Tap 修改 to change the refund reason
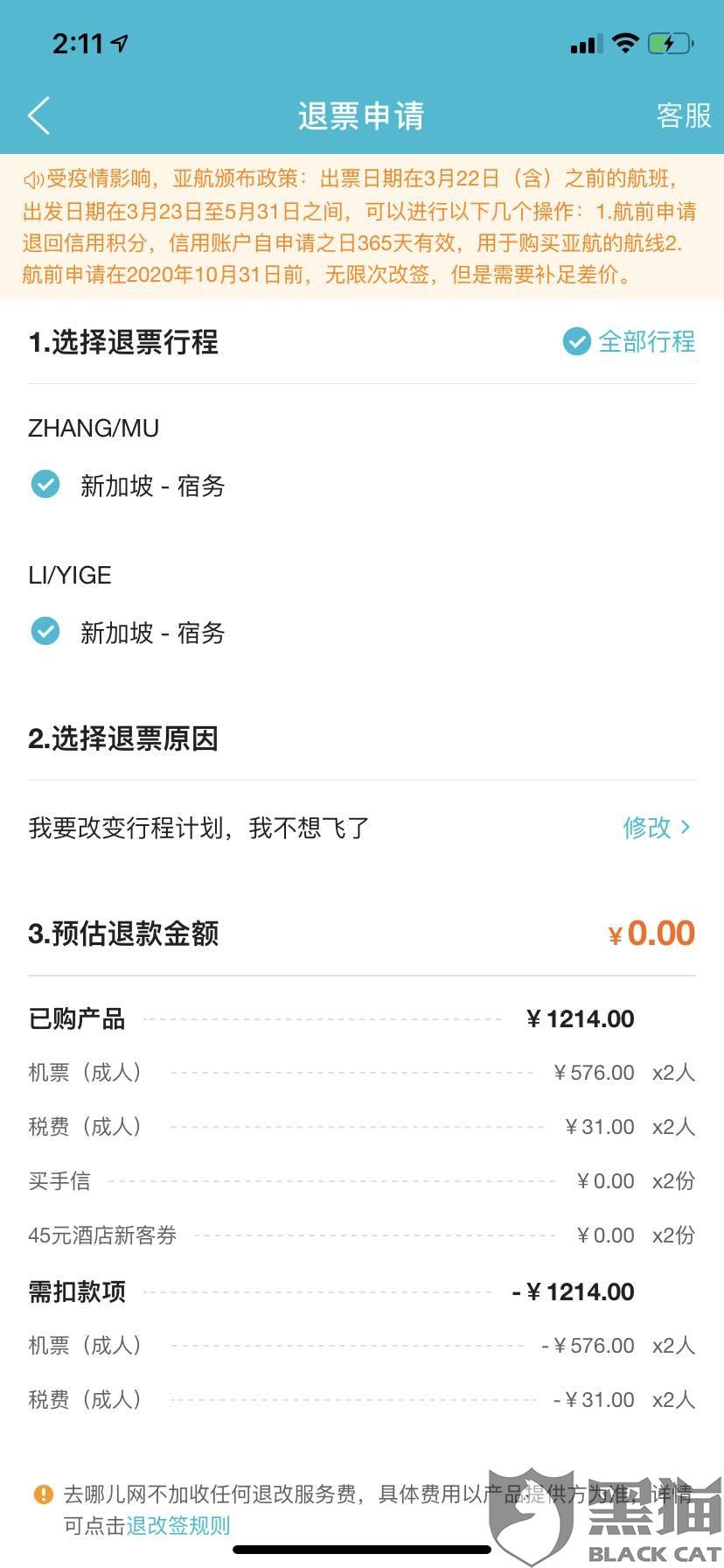The image size is (724, 1568). point(656,827)
